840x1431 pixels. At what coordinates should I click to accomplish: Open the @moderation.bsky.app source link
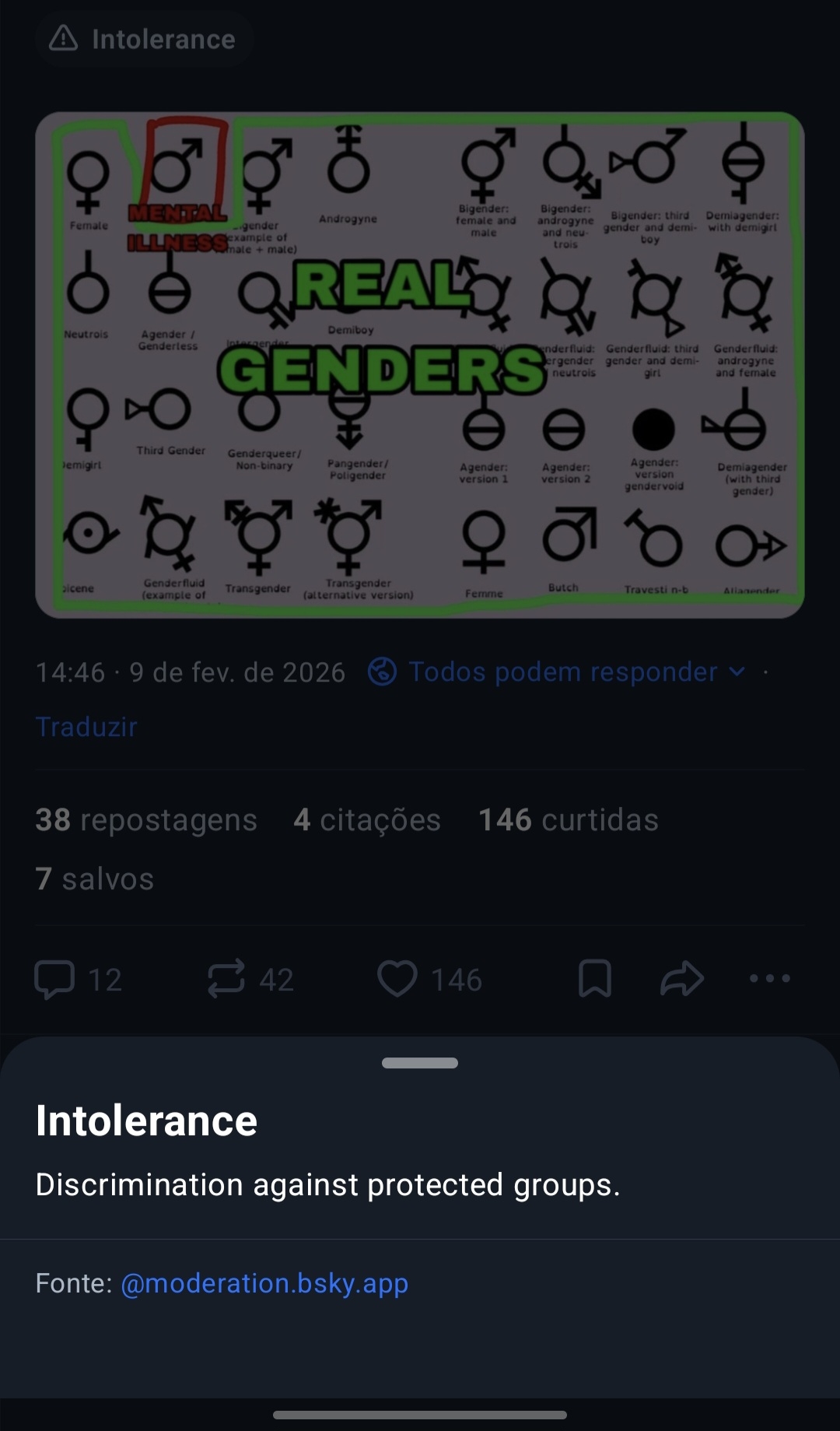pos(264,1283)
